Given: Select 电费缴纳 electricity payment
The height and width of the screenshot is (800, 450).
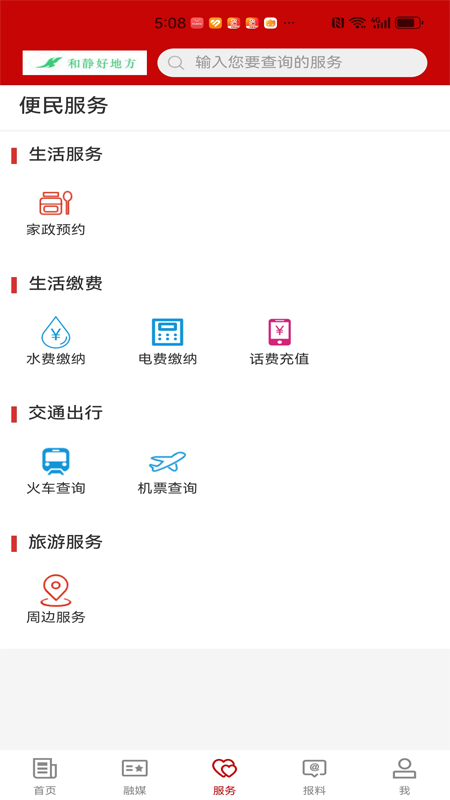Looking at the screenshot, I should click(167, 341).
